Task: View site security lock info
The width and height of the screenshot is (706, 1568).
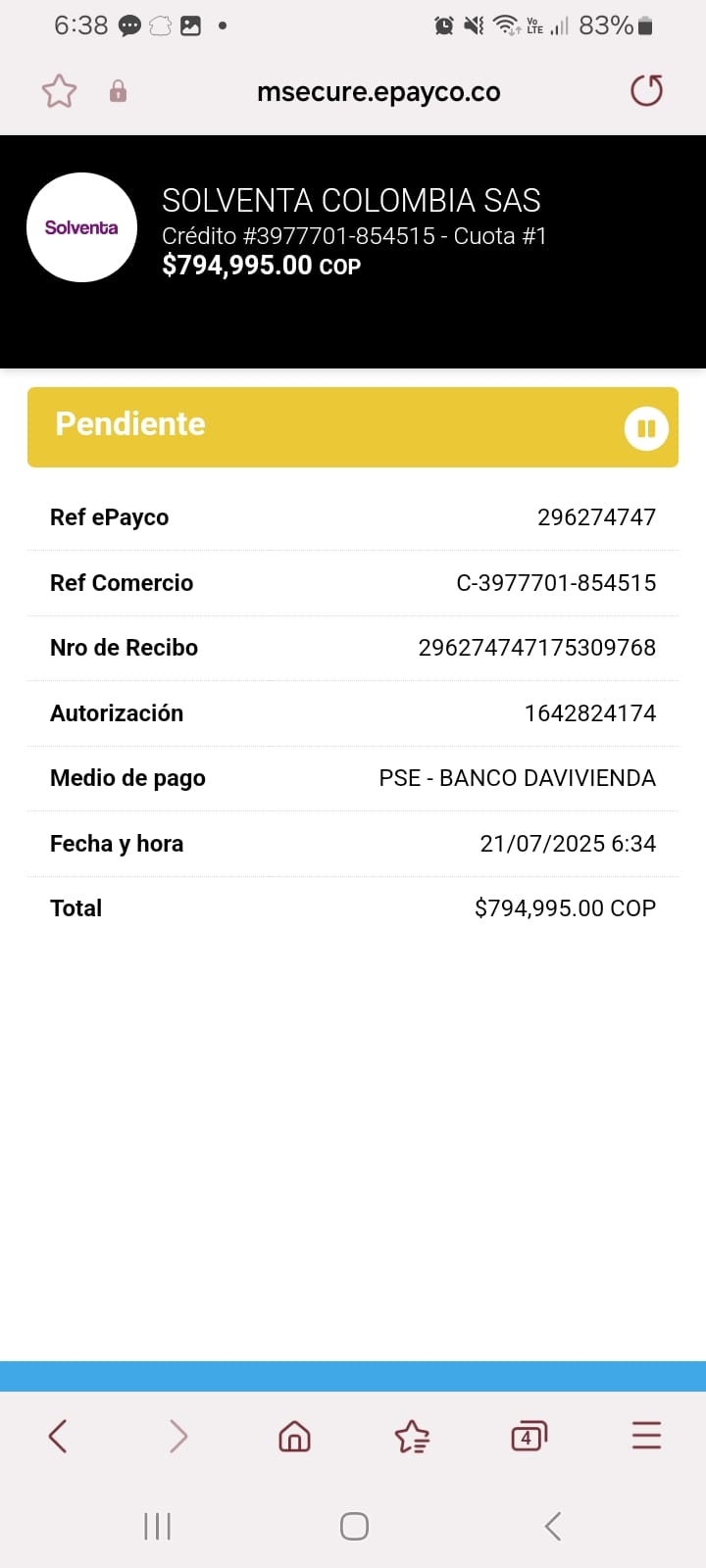Action: click(x=118, y=92)
